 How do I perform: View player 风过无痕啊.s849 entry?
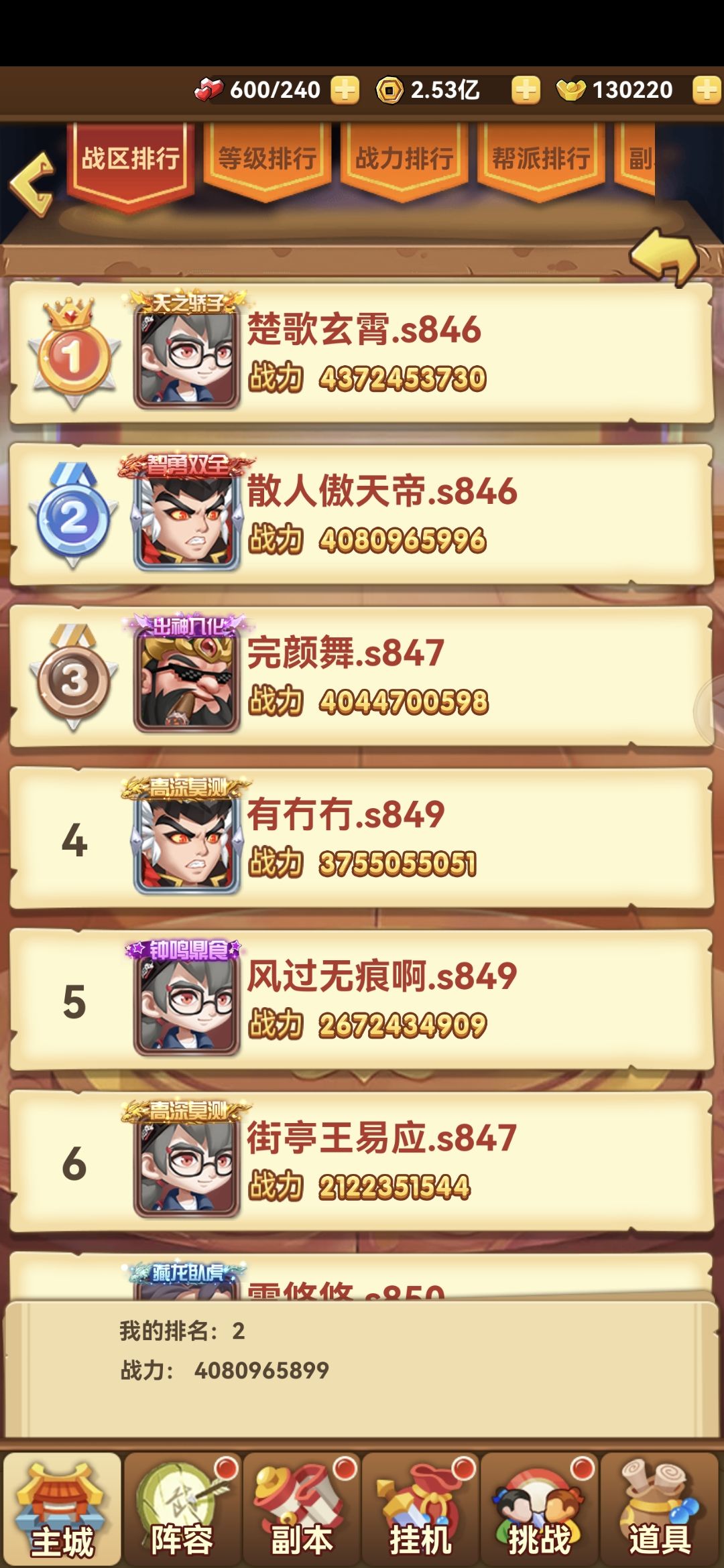[x=361, y=1000]
